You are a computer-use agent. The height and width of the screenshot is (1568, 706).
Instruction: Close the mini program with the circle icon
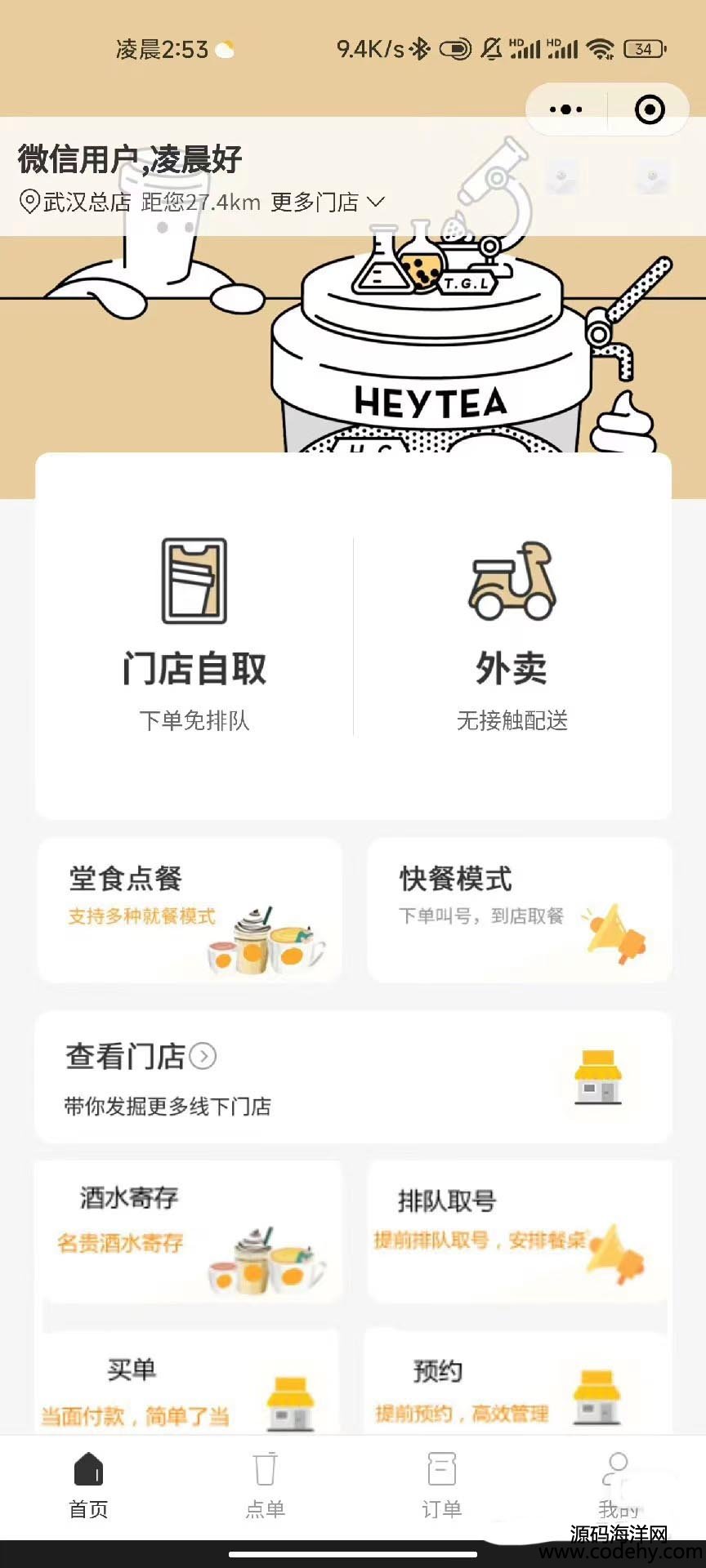click(650, 109)
